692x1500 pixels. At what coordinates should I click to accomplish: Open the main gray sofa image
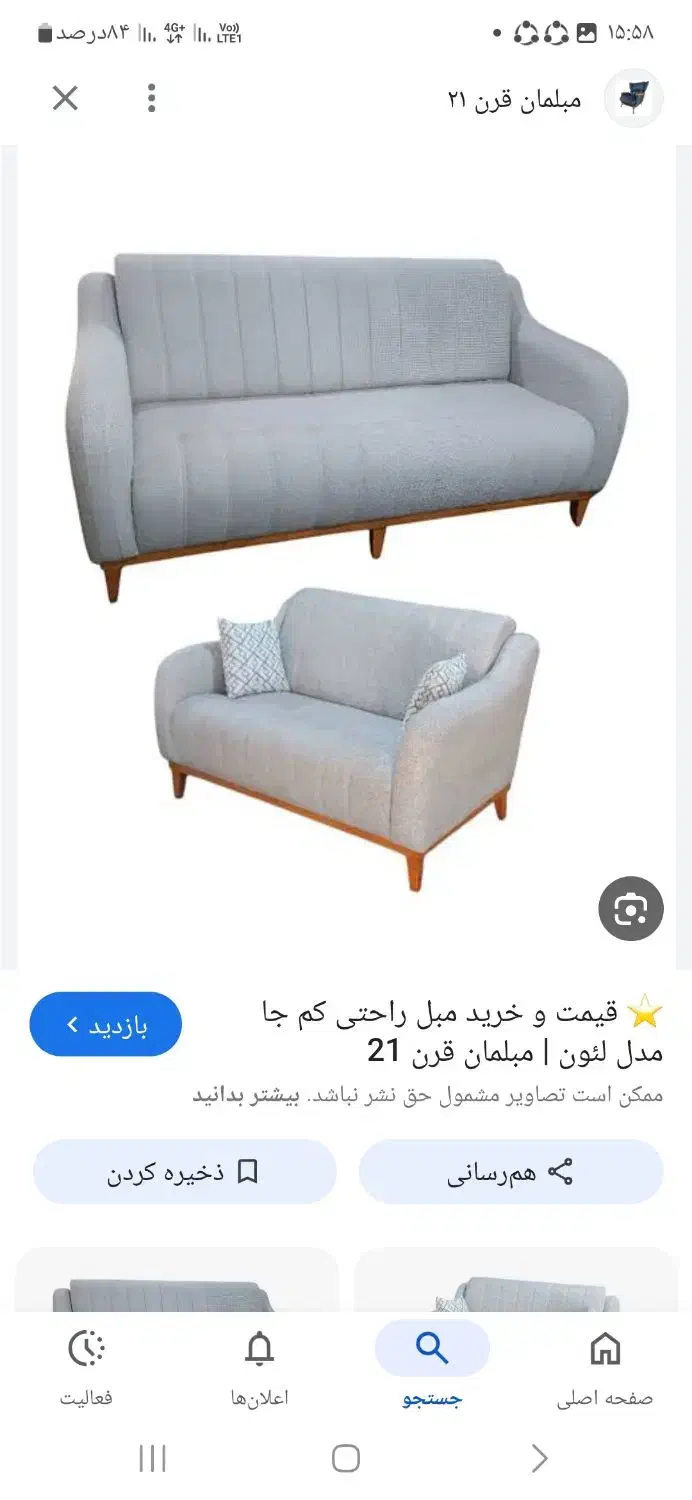[346, 560]
